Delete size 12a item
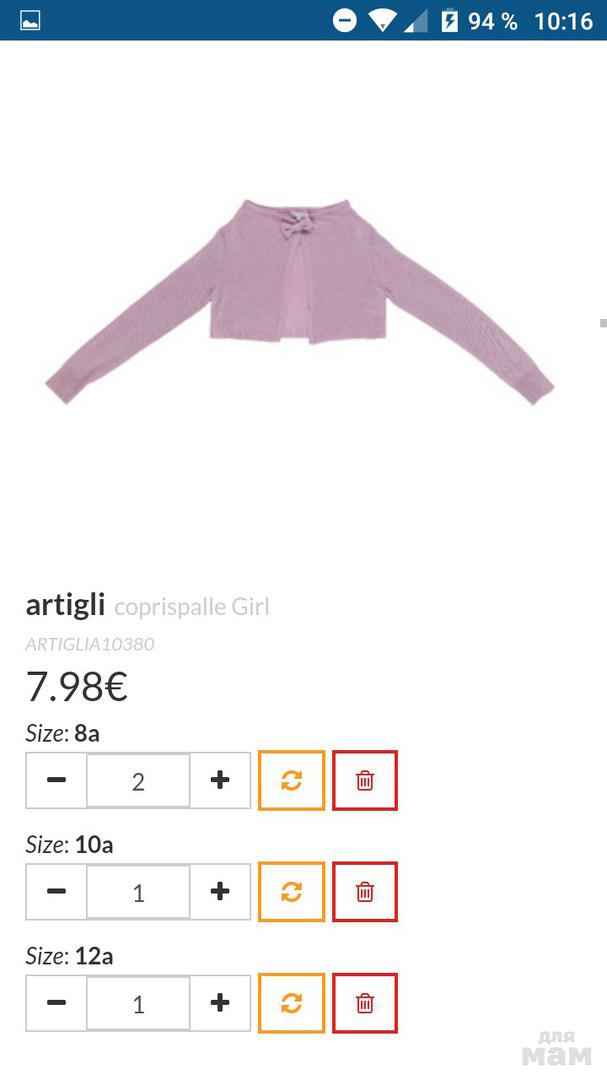Screen dimensions: 607x1080 pos(365,1002)
